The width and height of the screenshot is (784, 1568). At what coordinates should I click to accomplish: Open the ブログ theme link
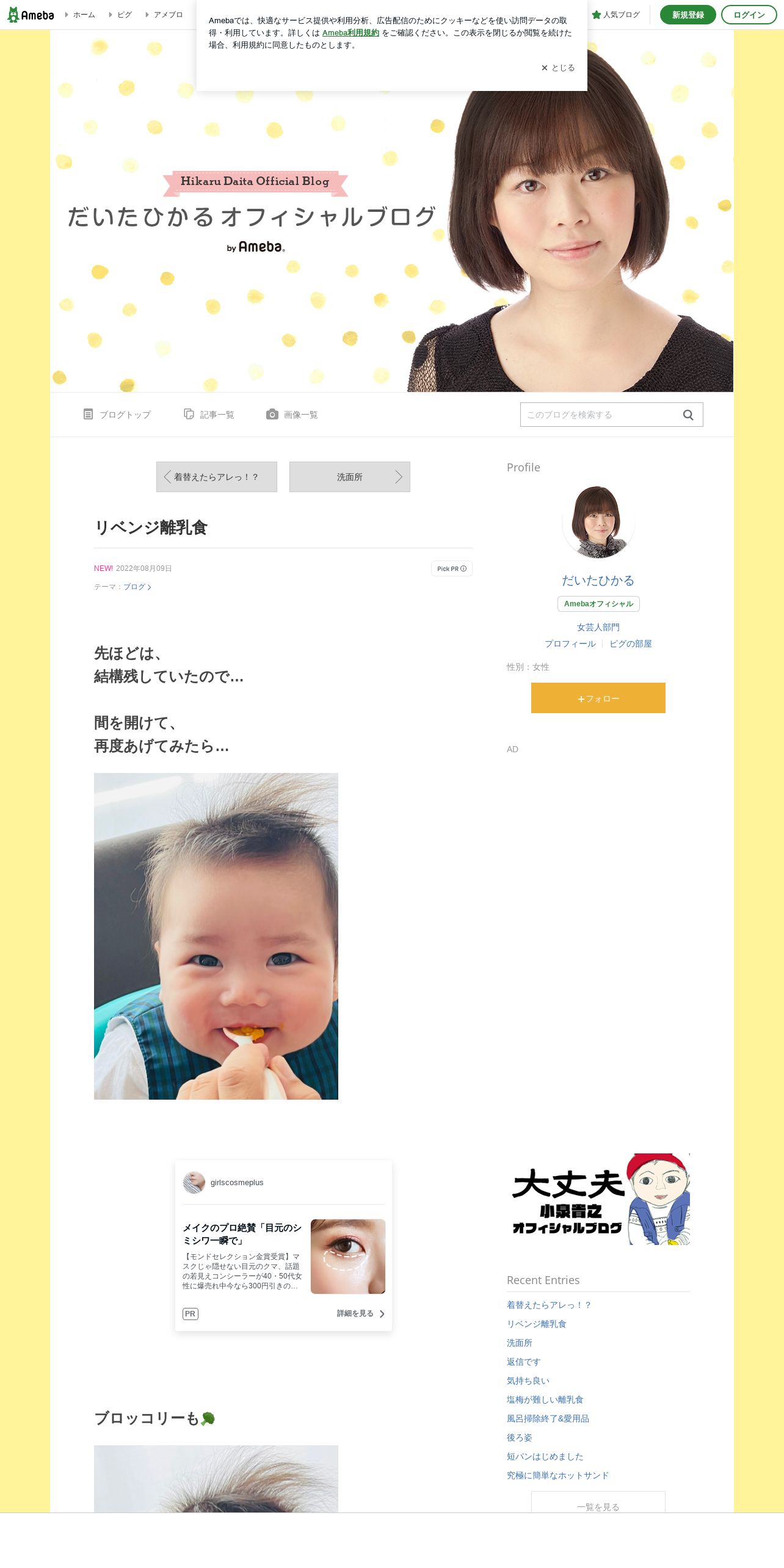[x=137, y=587]
